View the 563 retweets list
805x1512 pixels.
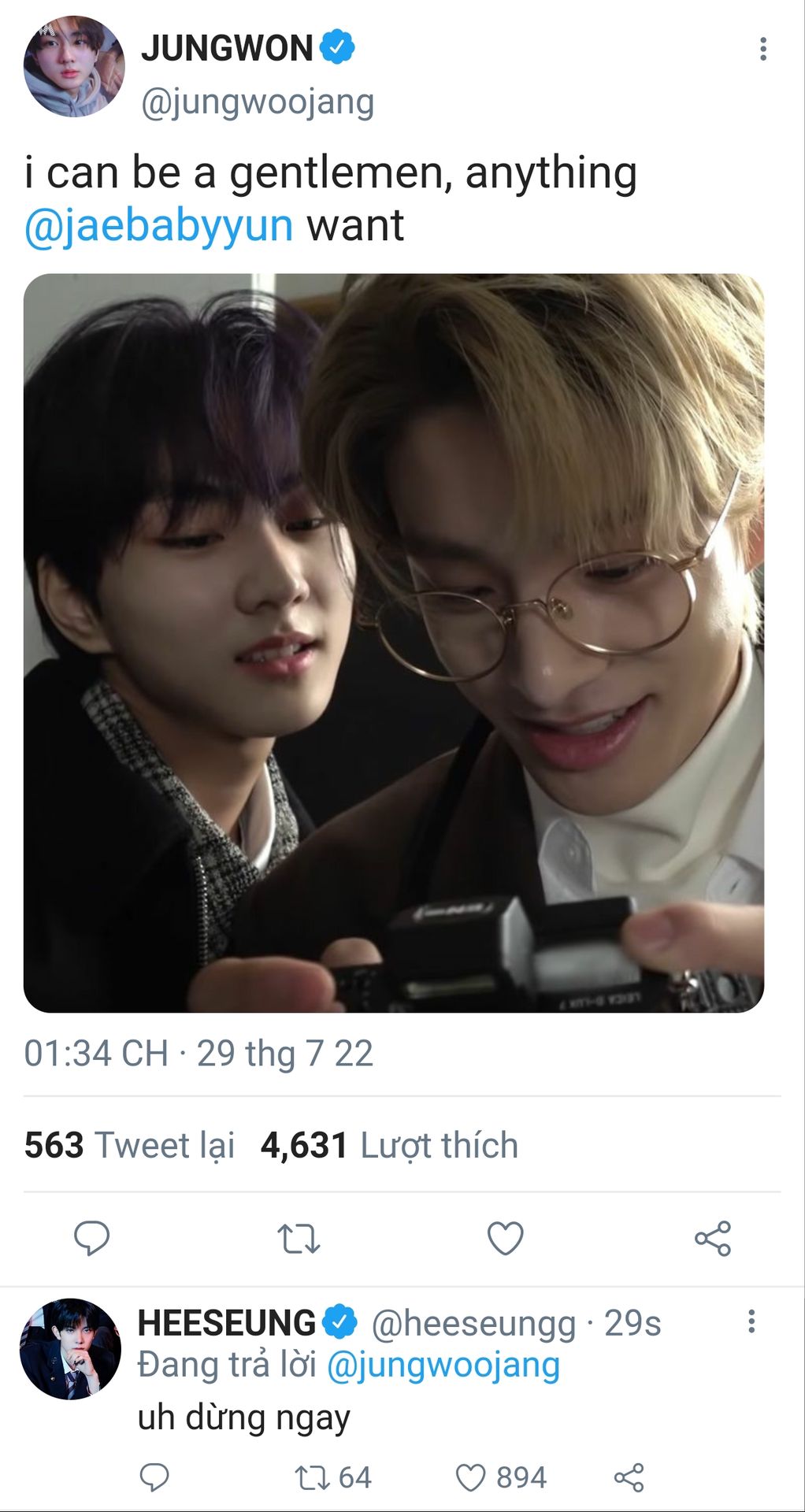pos(130,1145)
